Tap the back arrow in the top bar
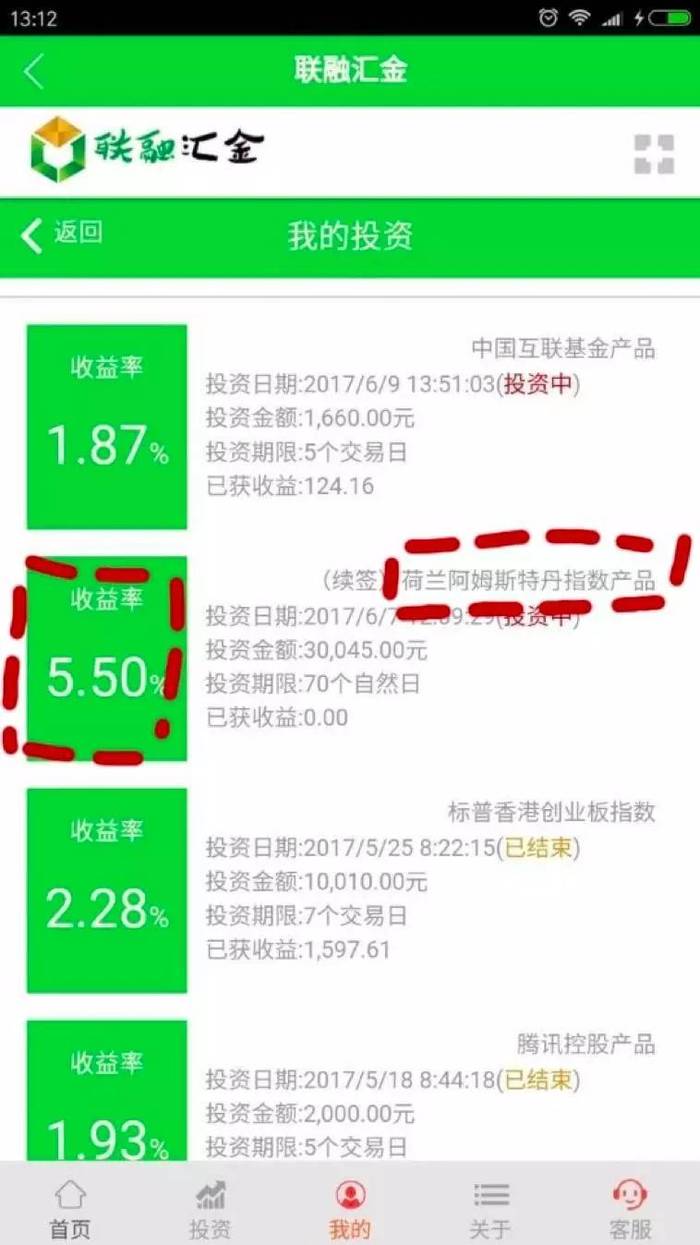This screenshot has width=700, height=1245. click(x=34, y=72)
